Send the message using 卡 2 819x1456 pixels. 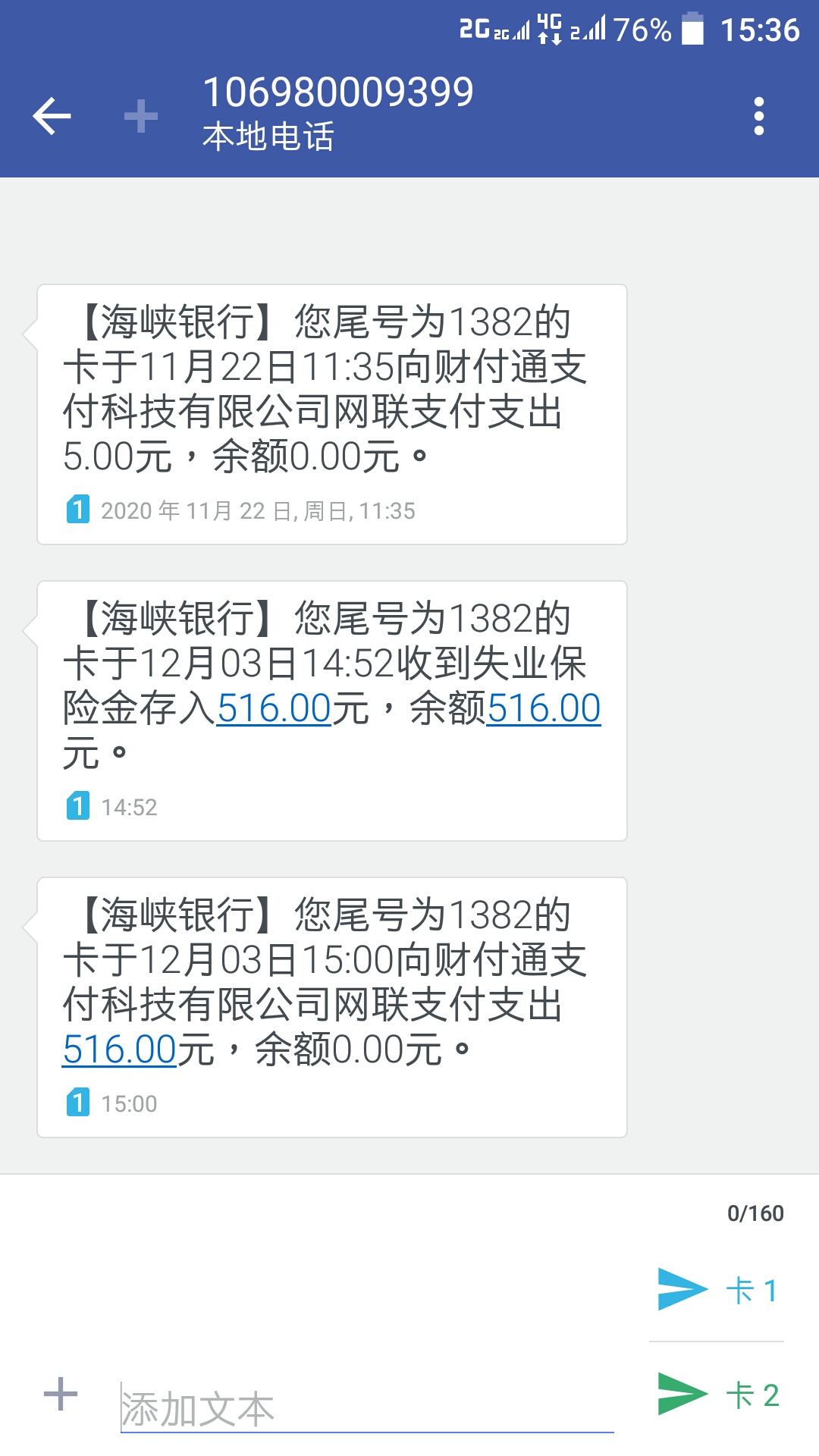point(717,1395)
